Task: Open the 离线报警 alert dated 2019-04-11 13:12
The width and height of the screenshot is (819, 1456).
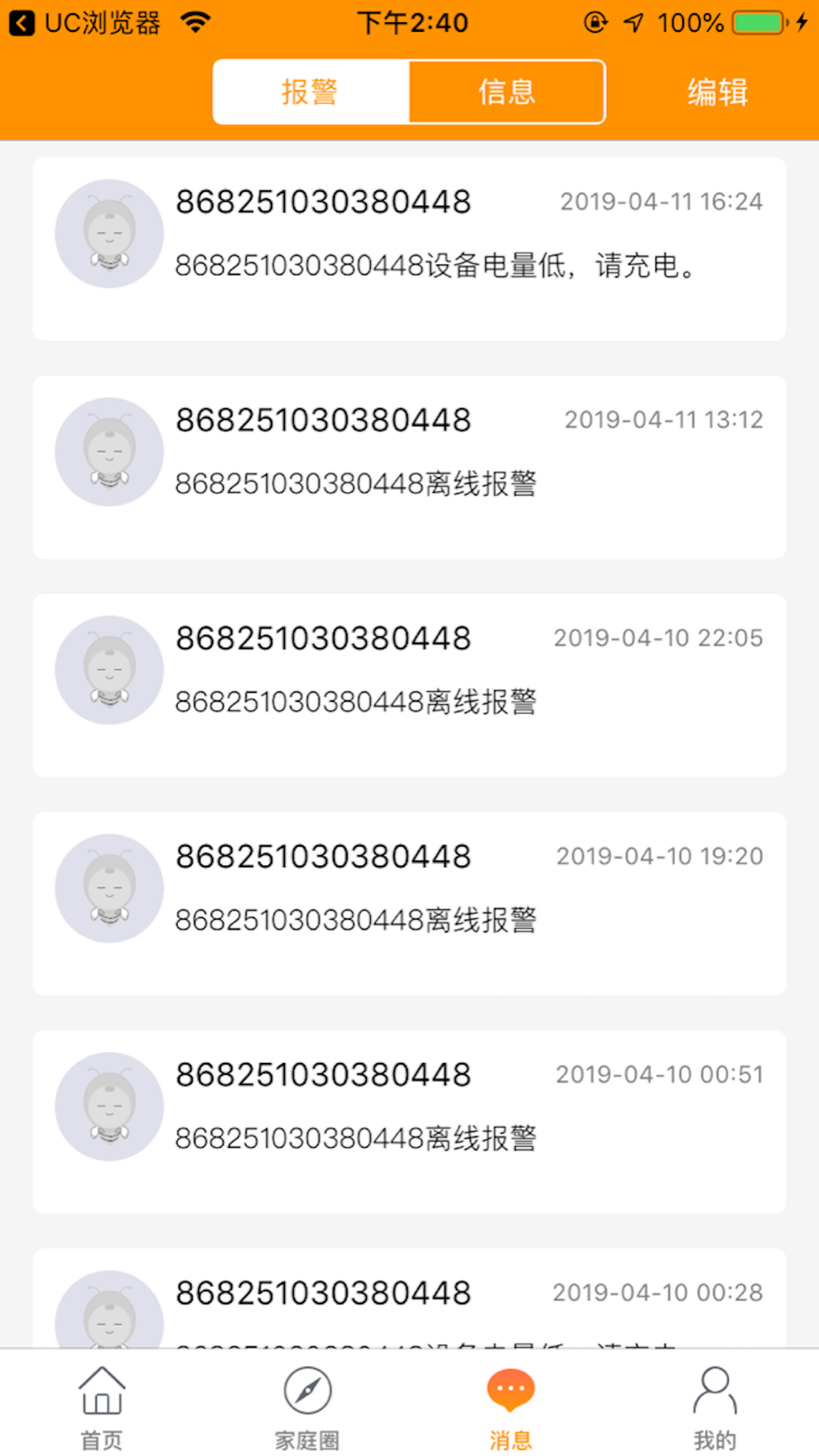Action: (409, 468)
